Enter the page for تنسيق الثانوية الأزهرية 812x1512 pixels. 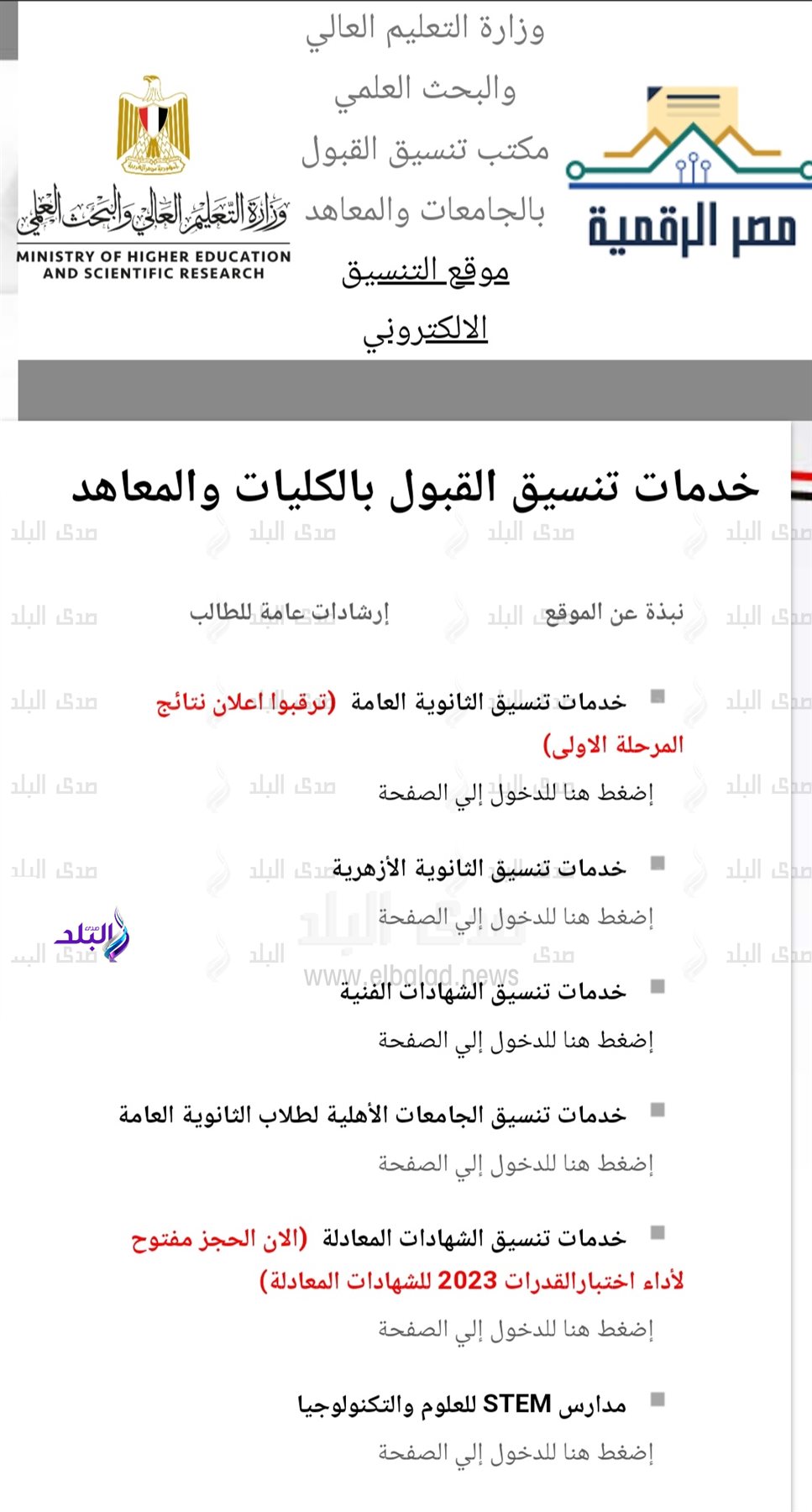click(515, 916)
